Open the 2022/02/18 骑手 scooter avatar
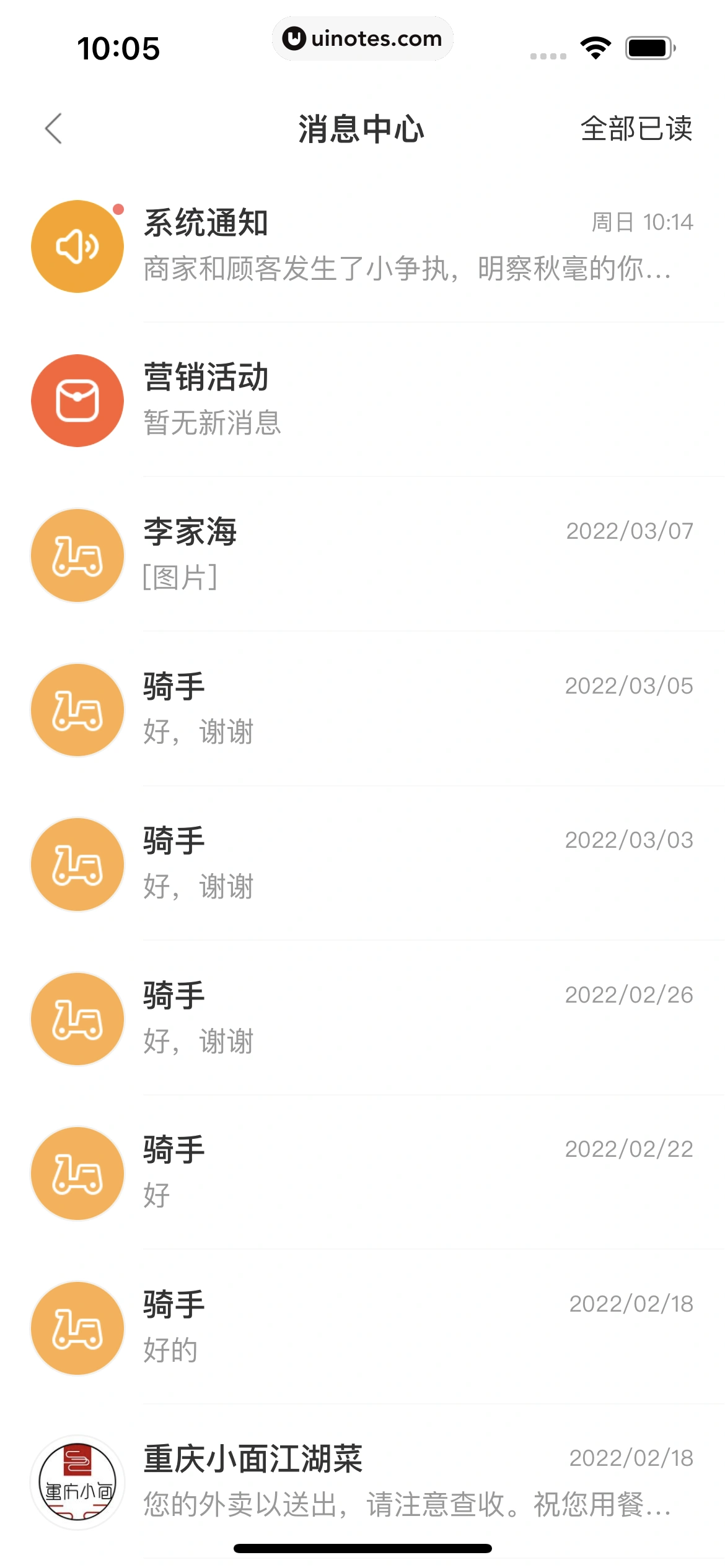The height and width of the screenshot is (1568, 725). (77, 1328)
